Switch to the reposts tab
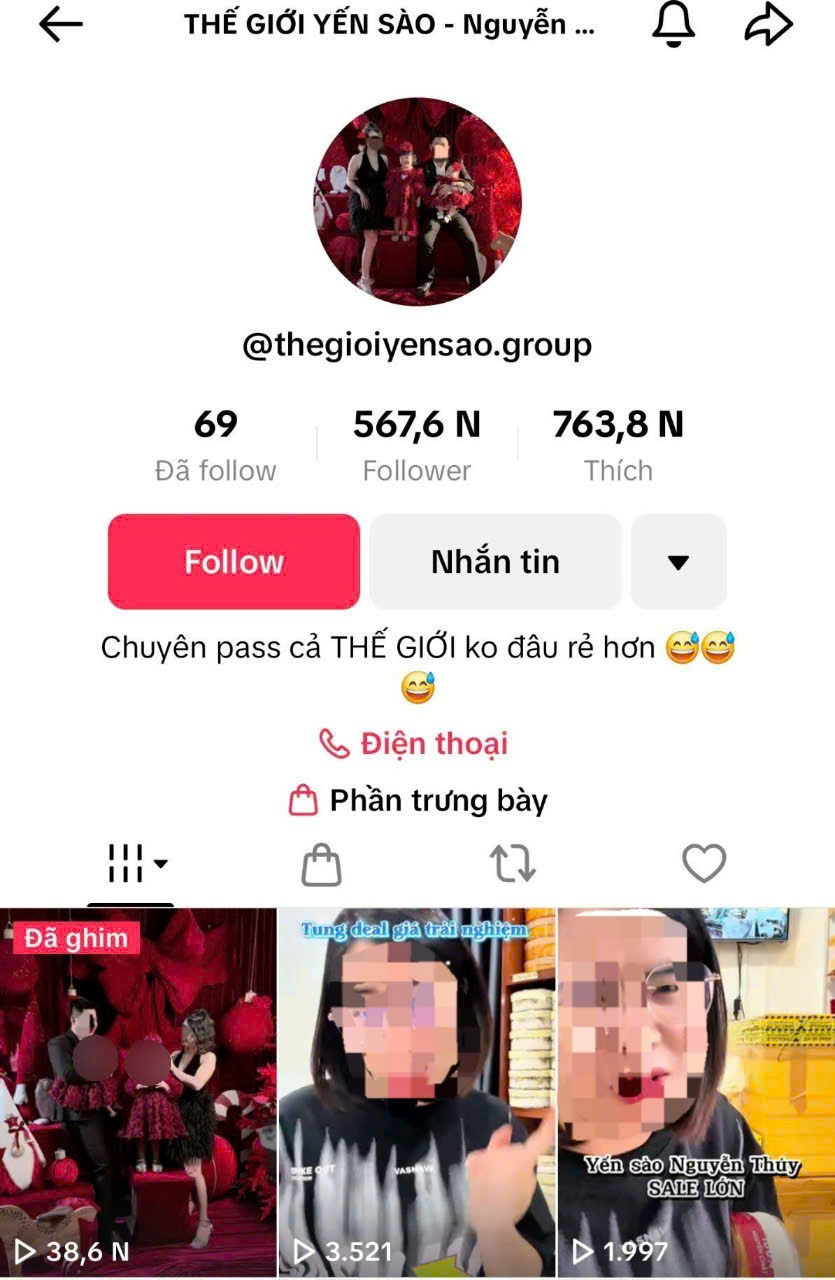Screen dimensions: 835x1280 512,864
